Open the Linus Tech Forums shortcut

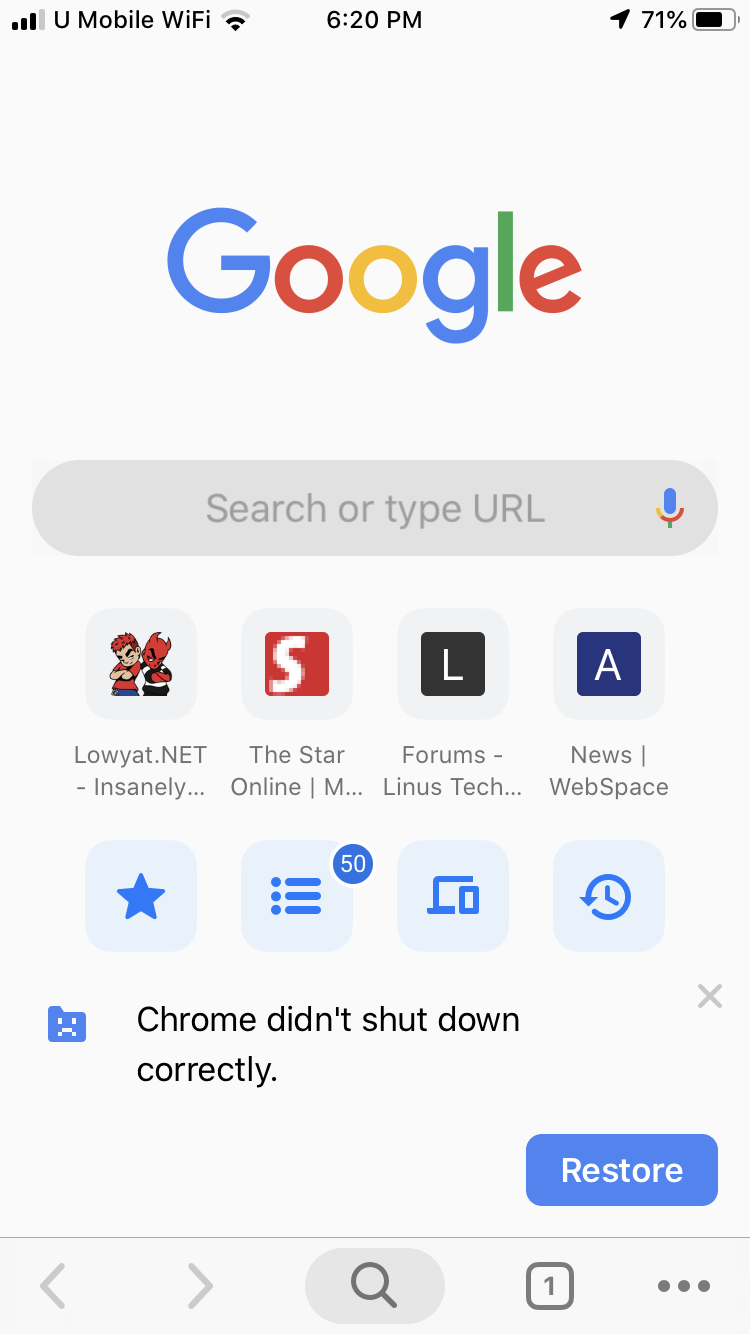453,705
